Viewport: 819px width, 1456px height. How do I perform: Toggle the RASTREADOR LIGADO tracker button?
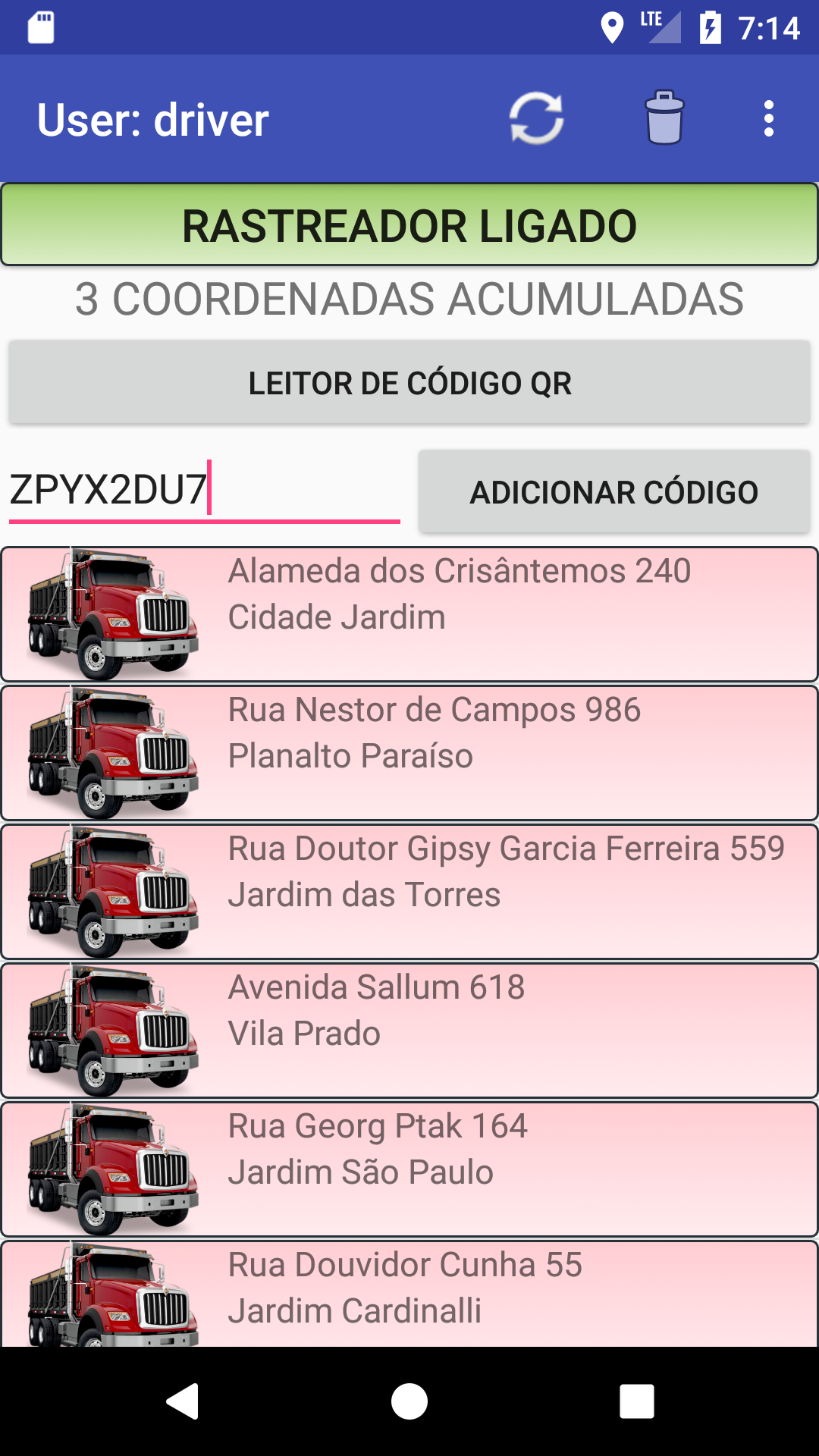(x=409, y=225)
